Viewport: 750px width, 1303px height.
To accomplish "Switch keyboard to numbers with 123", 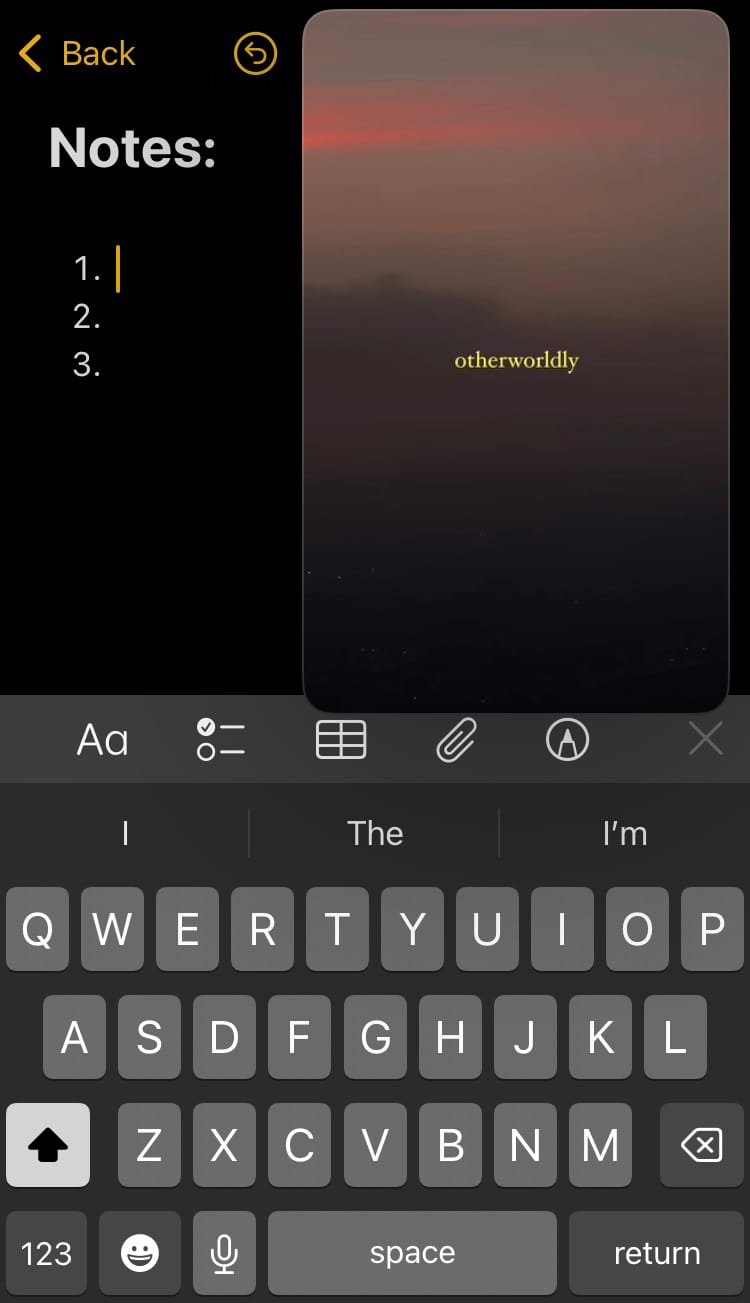I will 47,1253.
